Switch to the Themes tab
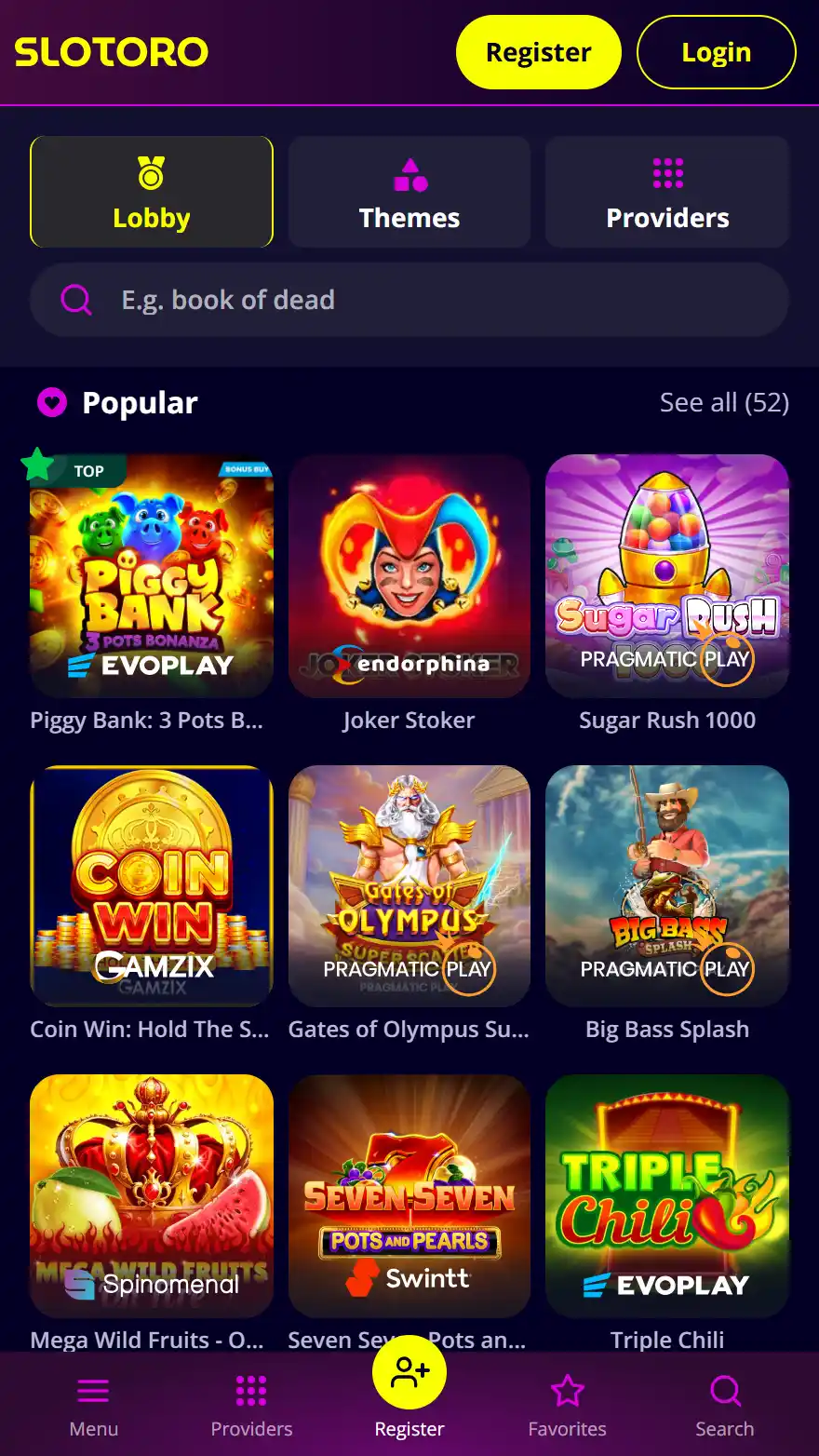 (409, 193)
